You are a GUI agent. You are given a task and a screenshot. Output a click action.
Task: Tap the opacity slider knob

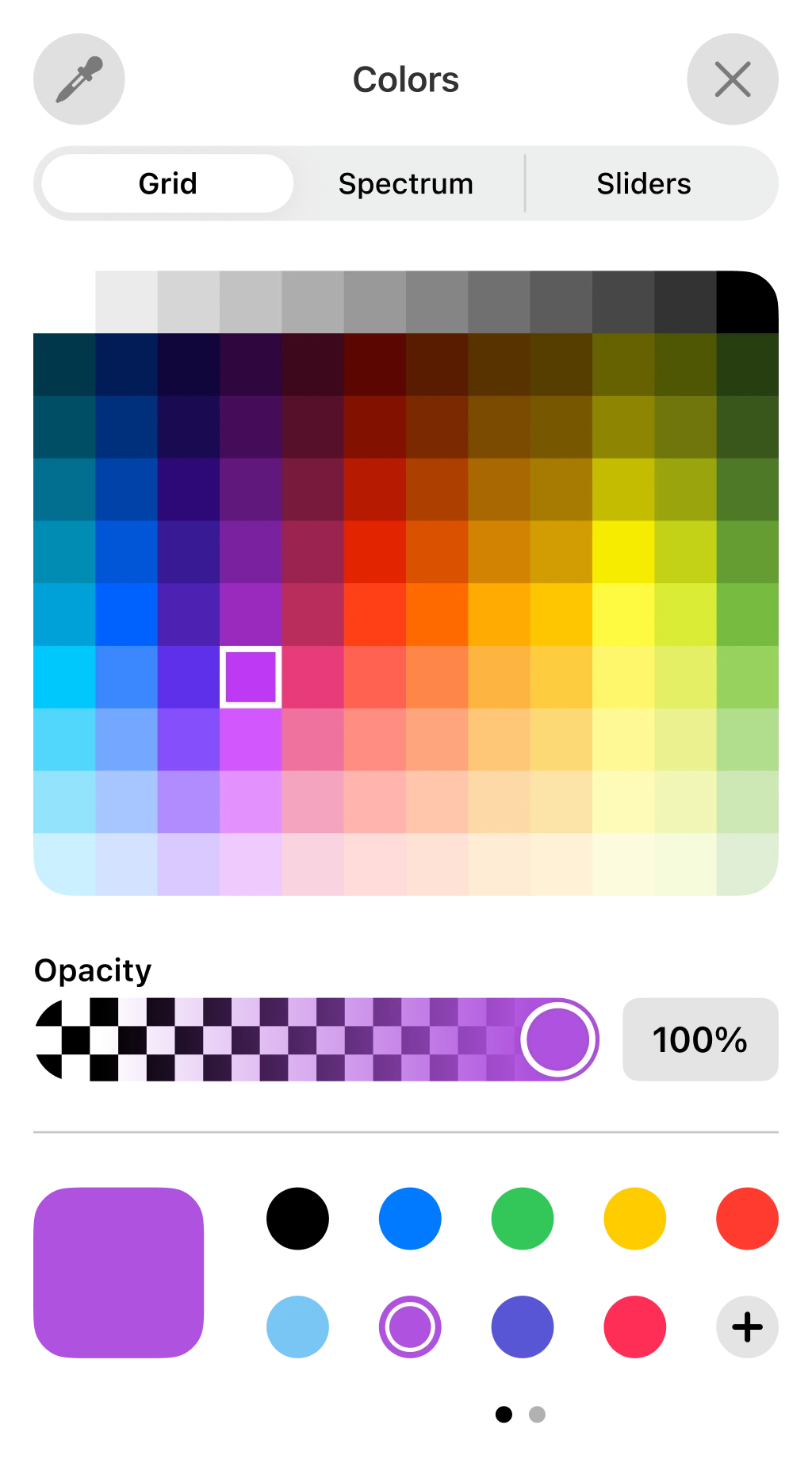[x=559, y=1039]
